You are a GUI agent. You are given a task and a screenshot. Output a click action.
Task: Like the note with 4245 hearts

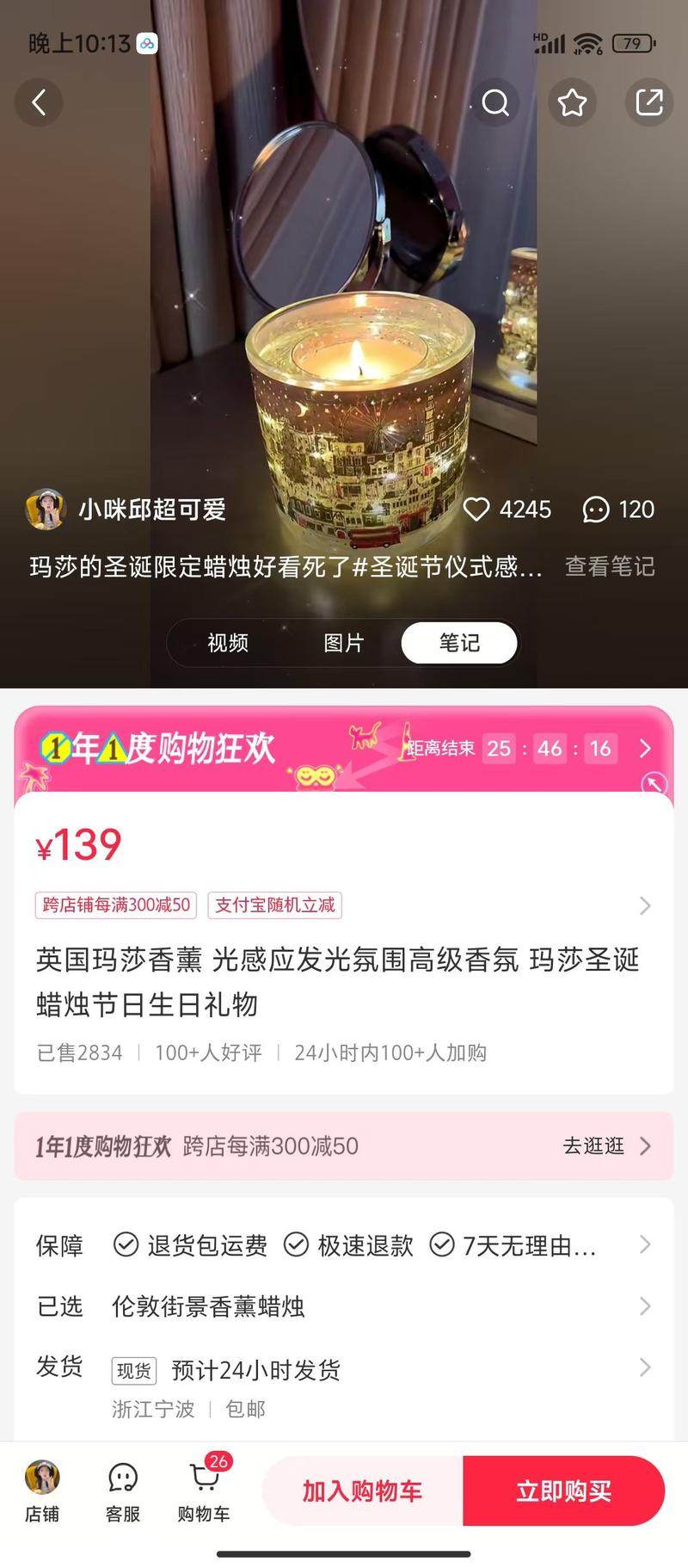tap(476, 509)
